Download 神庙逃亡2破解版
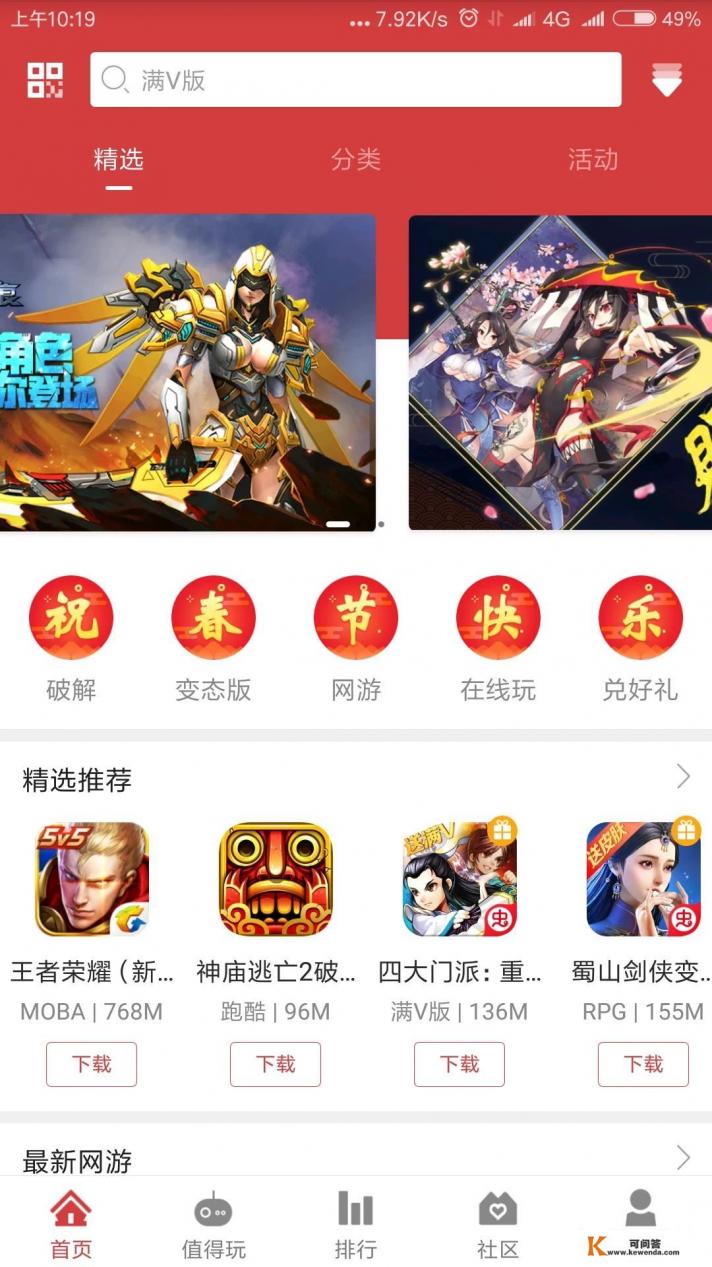712x1267 pixels. pos(275,1064)
